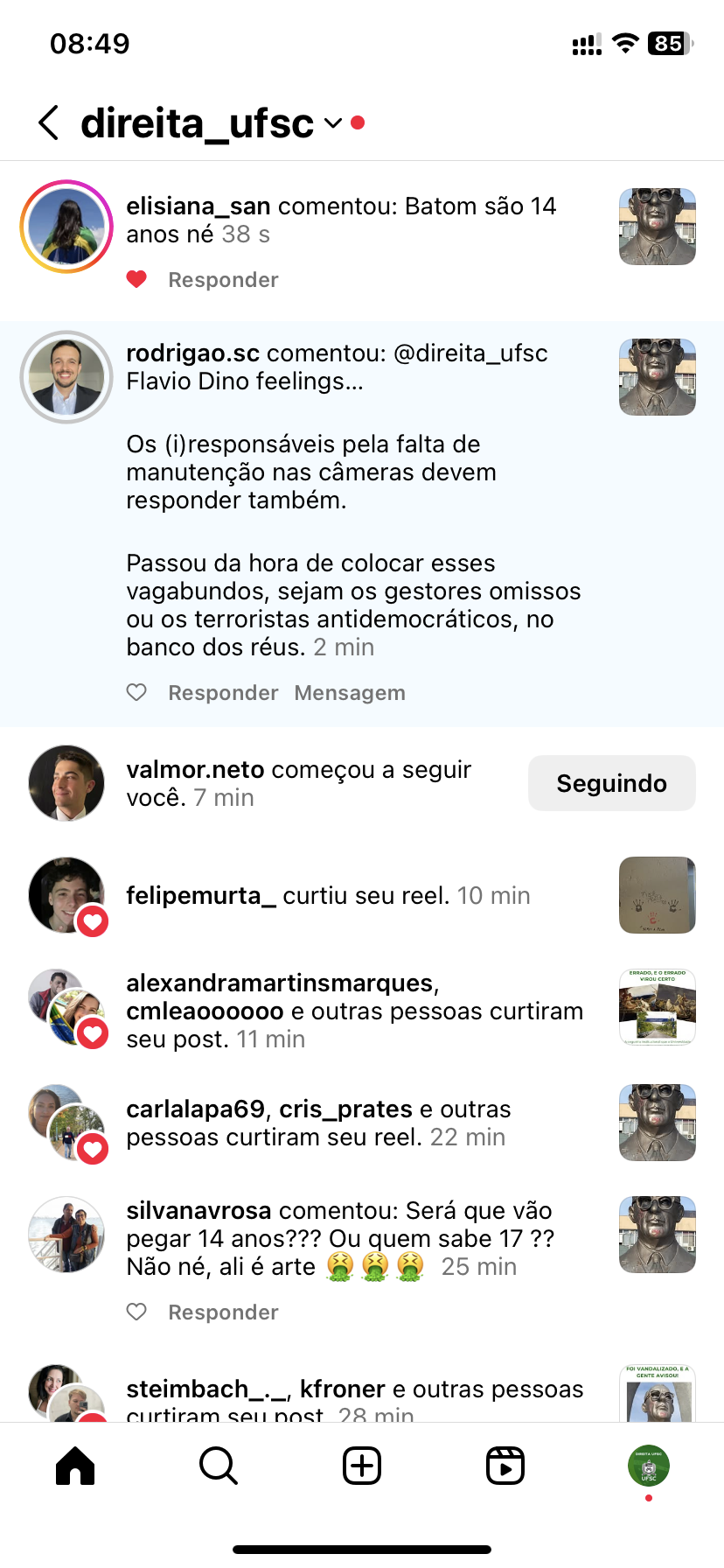Expand the direita_ufsc account switcher

point(332,123)
